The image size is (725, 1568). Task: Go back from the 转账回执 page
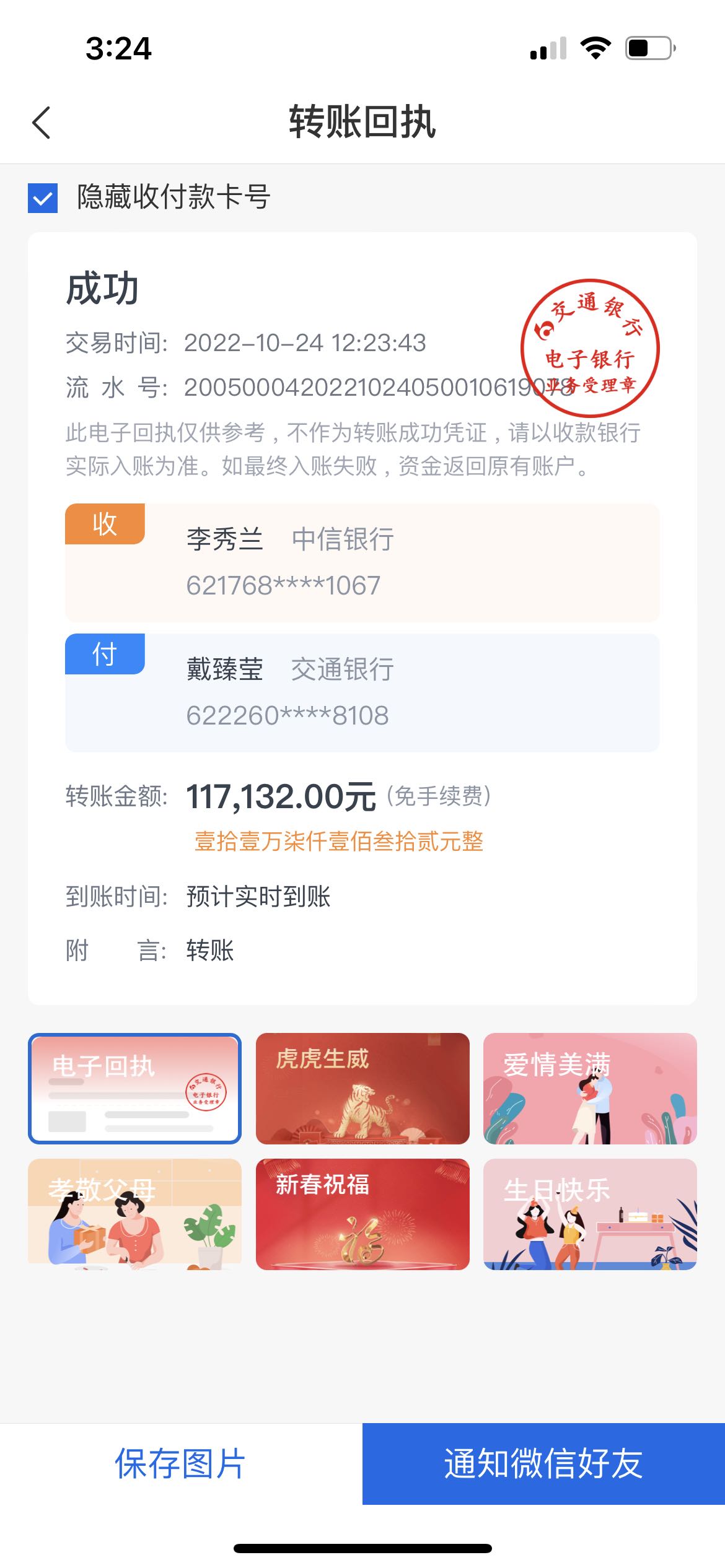42,123
